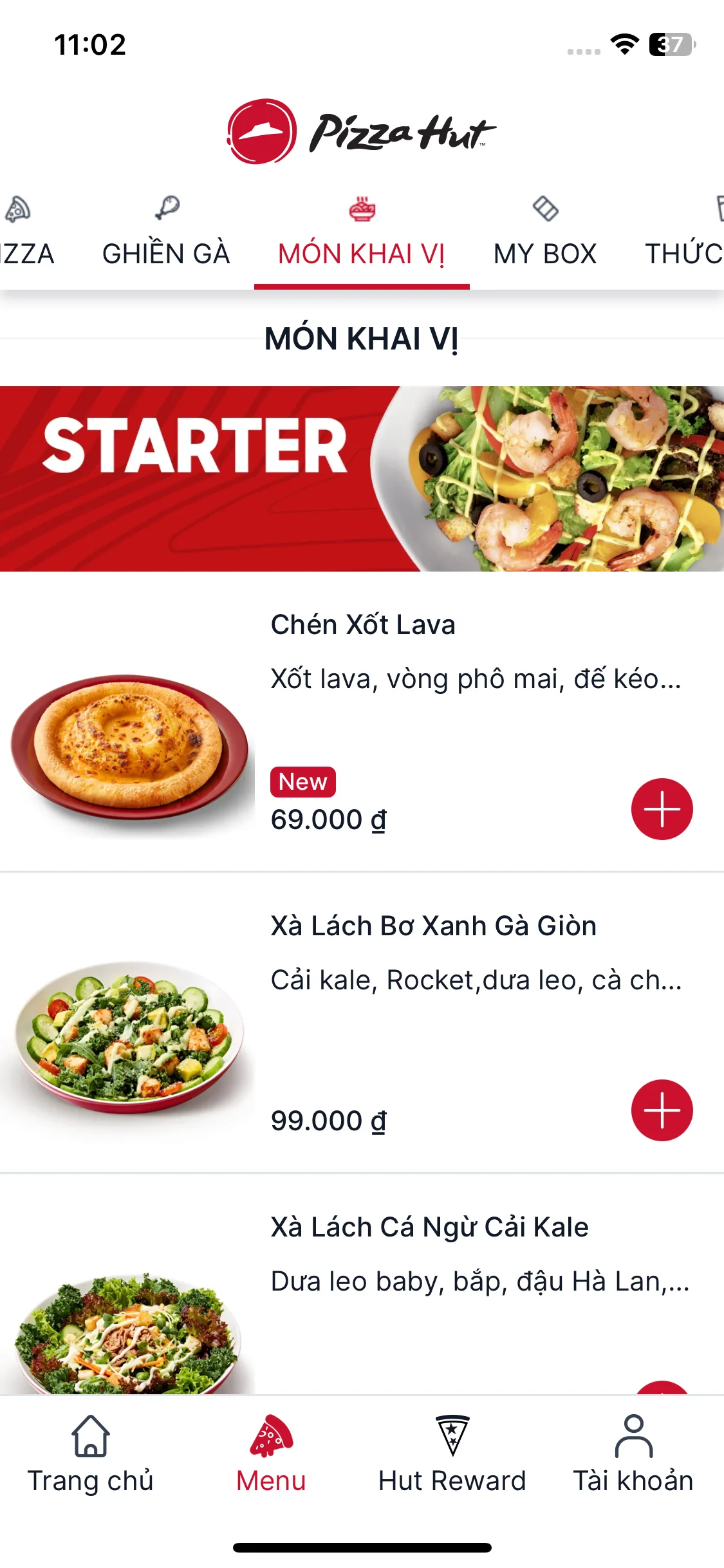
Task: Open Chén Xốt Lava item details
Action: [x=363, y=625]
